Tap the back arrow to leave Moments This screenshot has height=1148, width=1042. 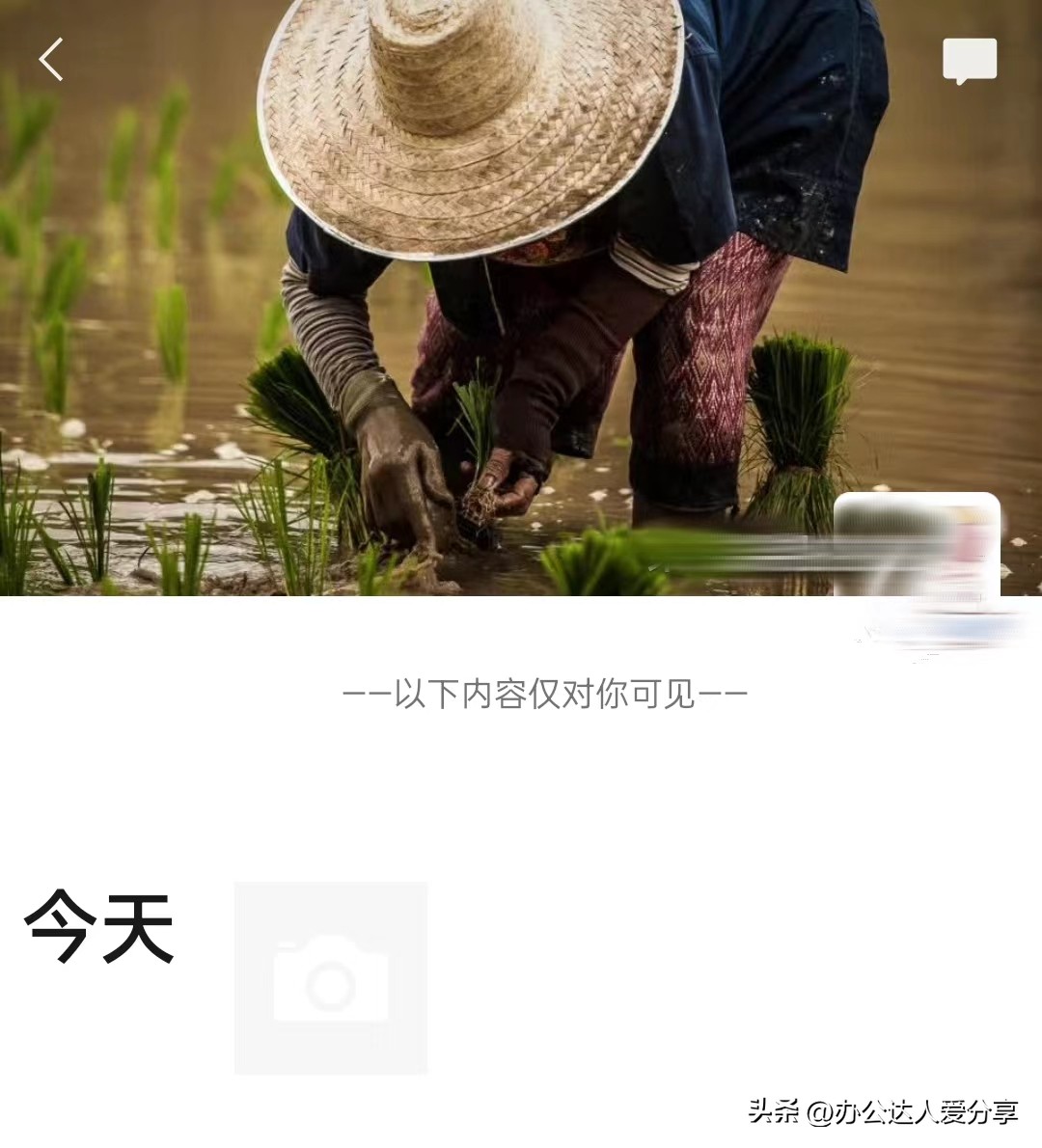51,60
